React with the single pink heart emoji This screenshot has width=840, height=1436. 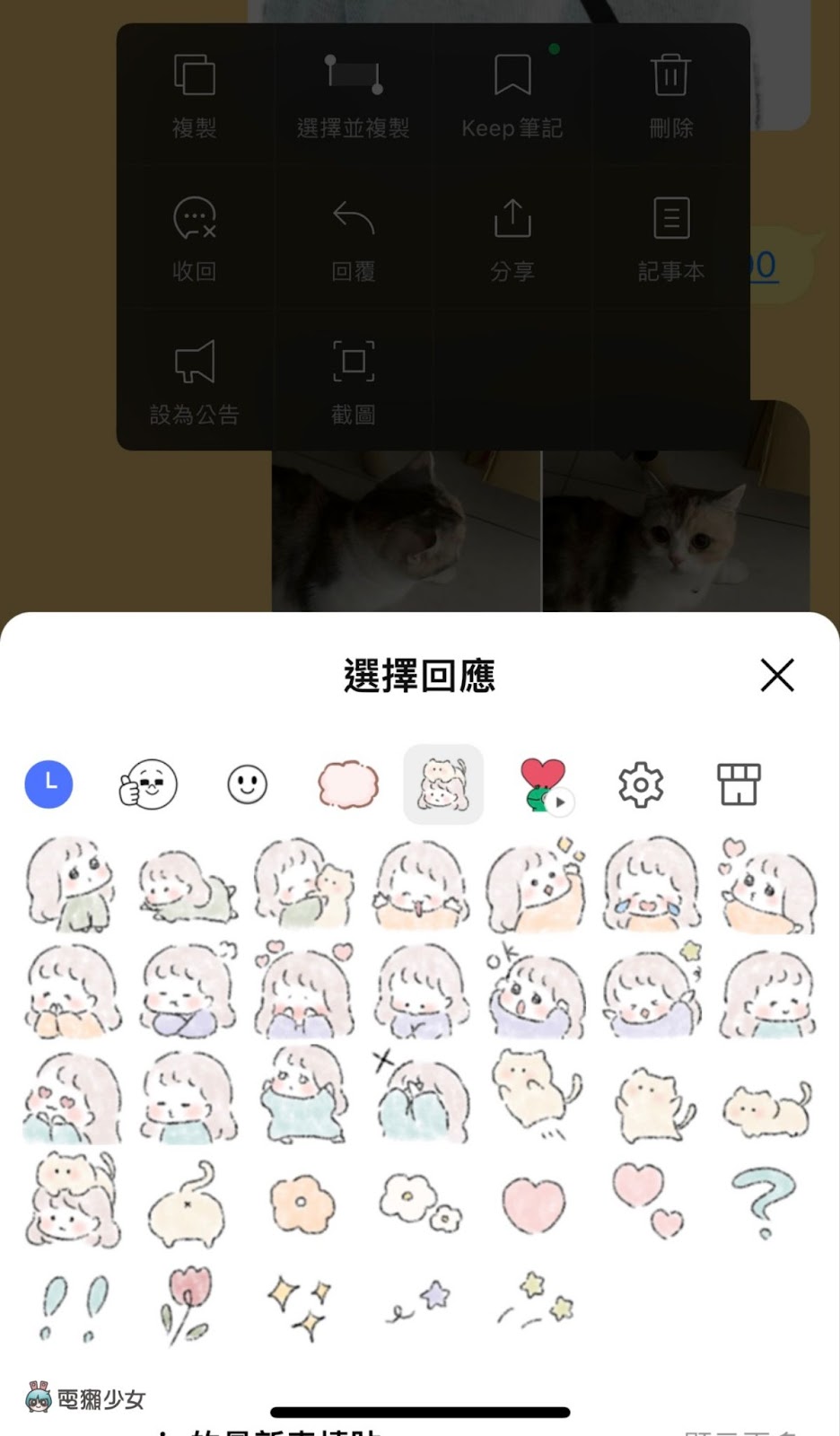click(534, 1204)
